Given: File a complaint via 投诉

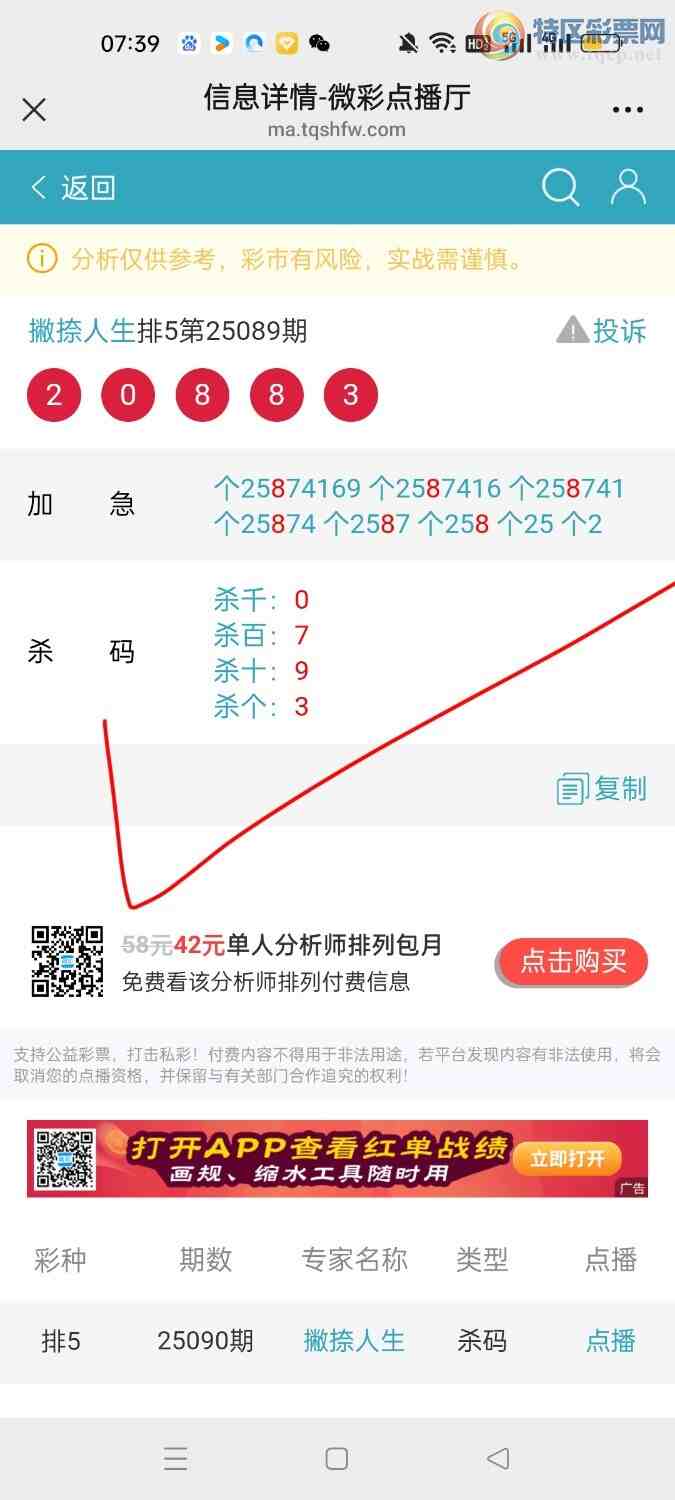Looking at the screenshot, I should coord(602,330).
